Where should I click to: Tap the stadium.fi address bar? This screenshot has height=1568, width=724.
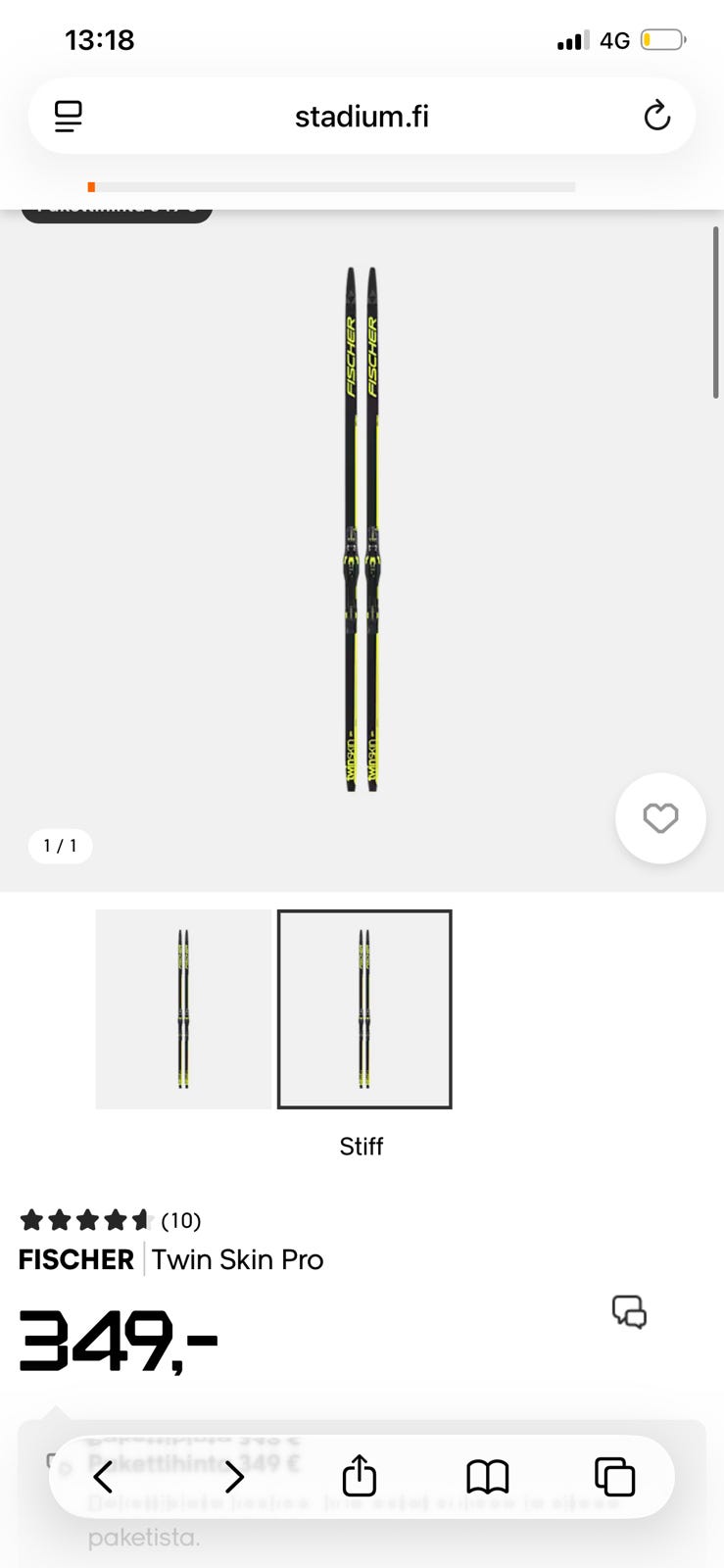pyautogui.click(x=362, y=117)
